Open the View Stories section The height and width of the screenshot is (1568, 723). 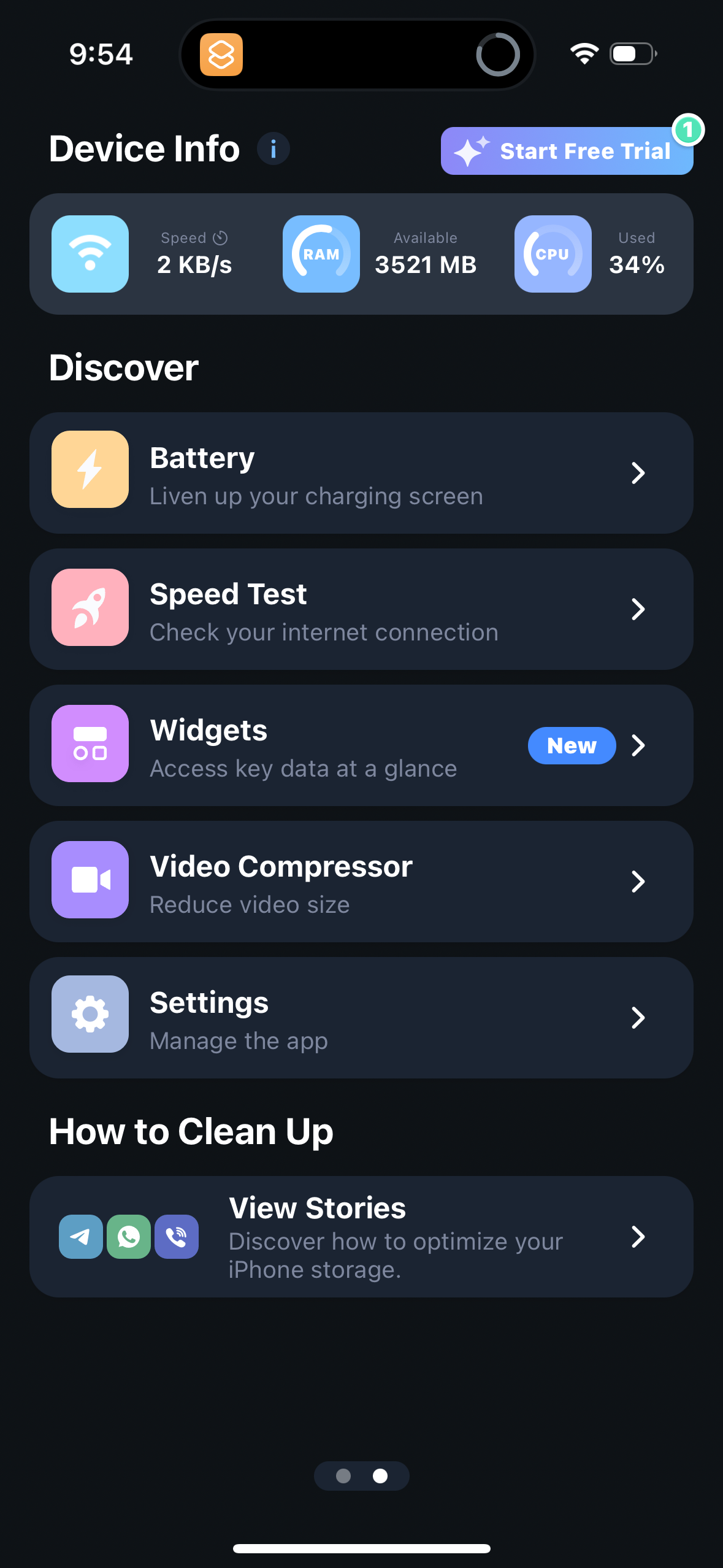[361, 1237]
